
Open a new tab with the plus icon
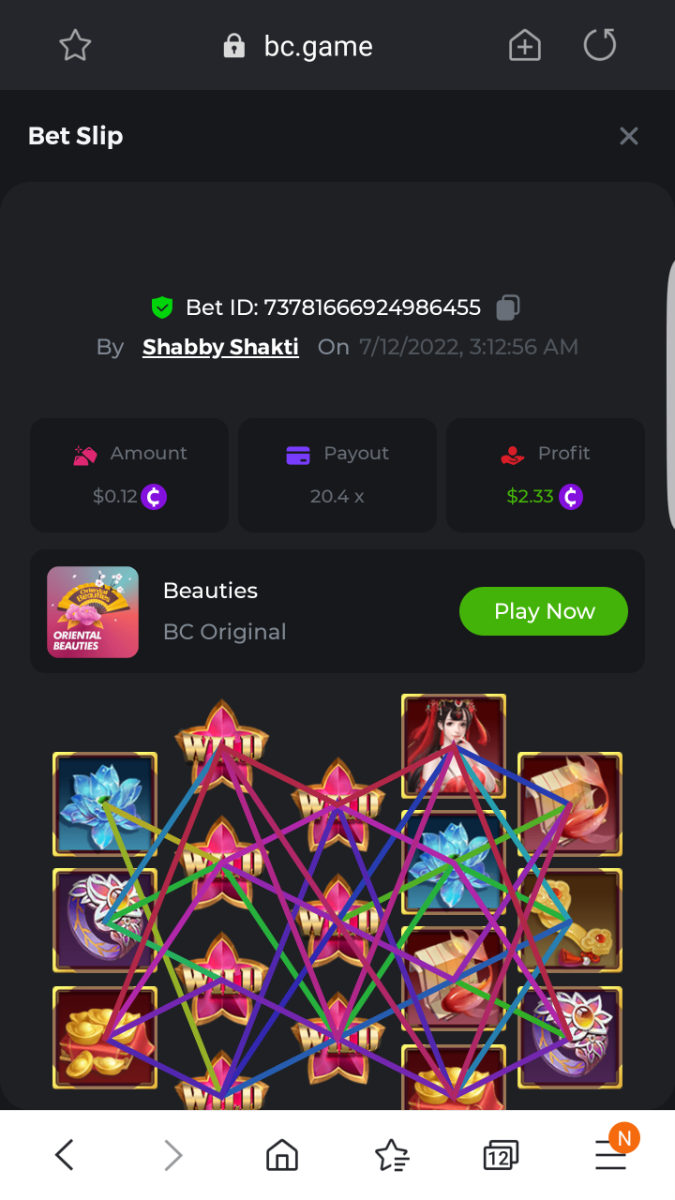click(x=525, y=45)
